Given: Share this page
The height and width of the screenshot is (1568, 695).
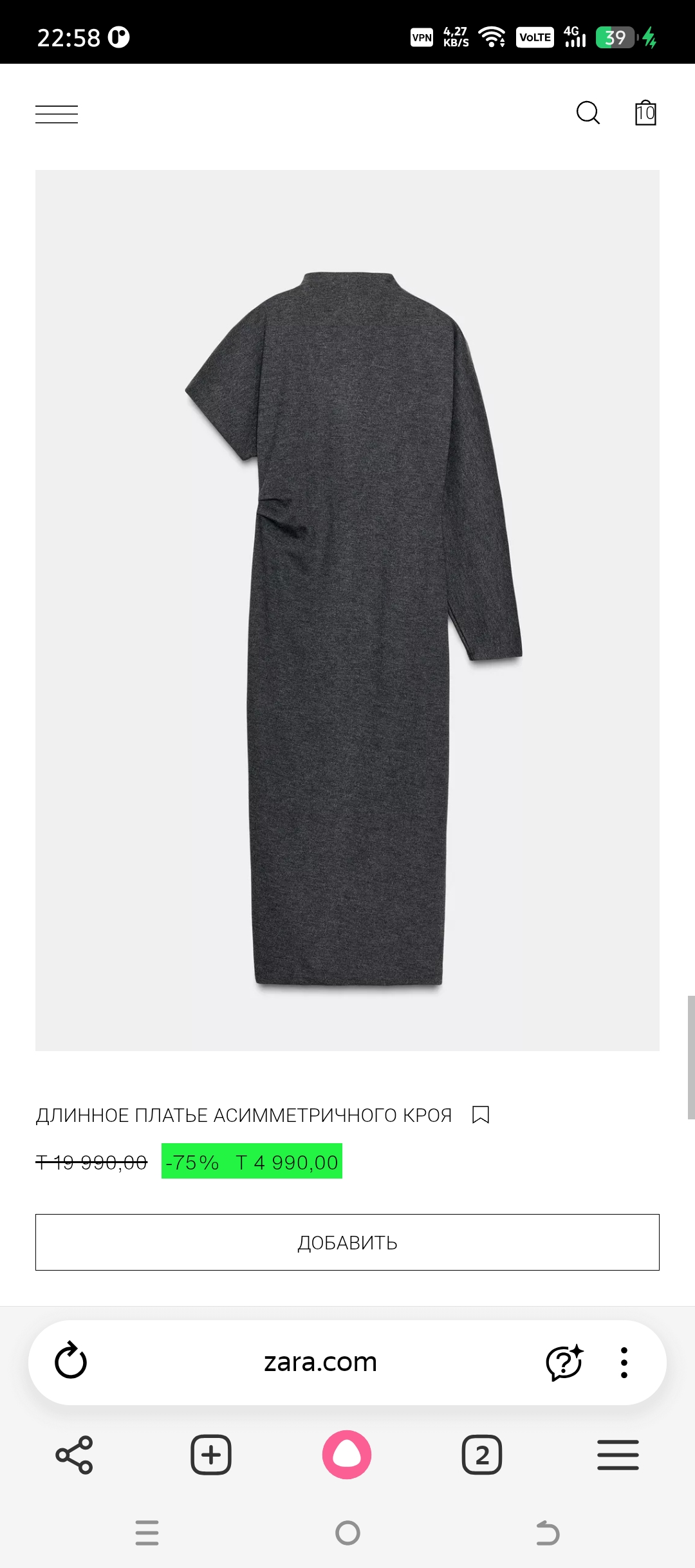Looking at the screenshot, I should 75,1455.
